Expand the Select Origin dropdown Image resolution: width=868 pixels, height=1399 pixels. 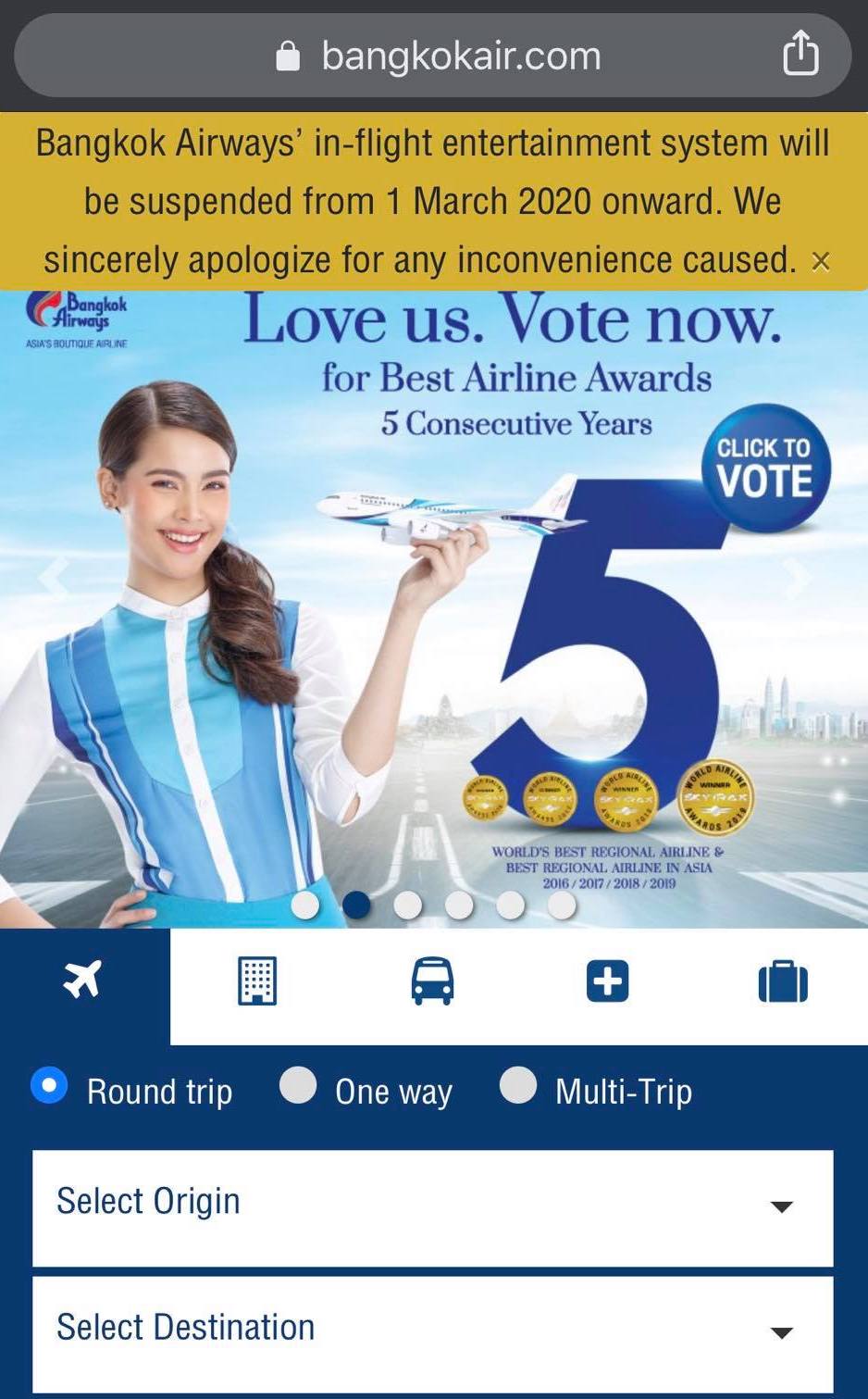tap(432, 1206)
